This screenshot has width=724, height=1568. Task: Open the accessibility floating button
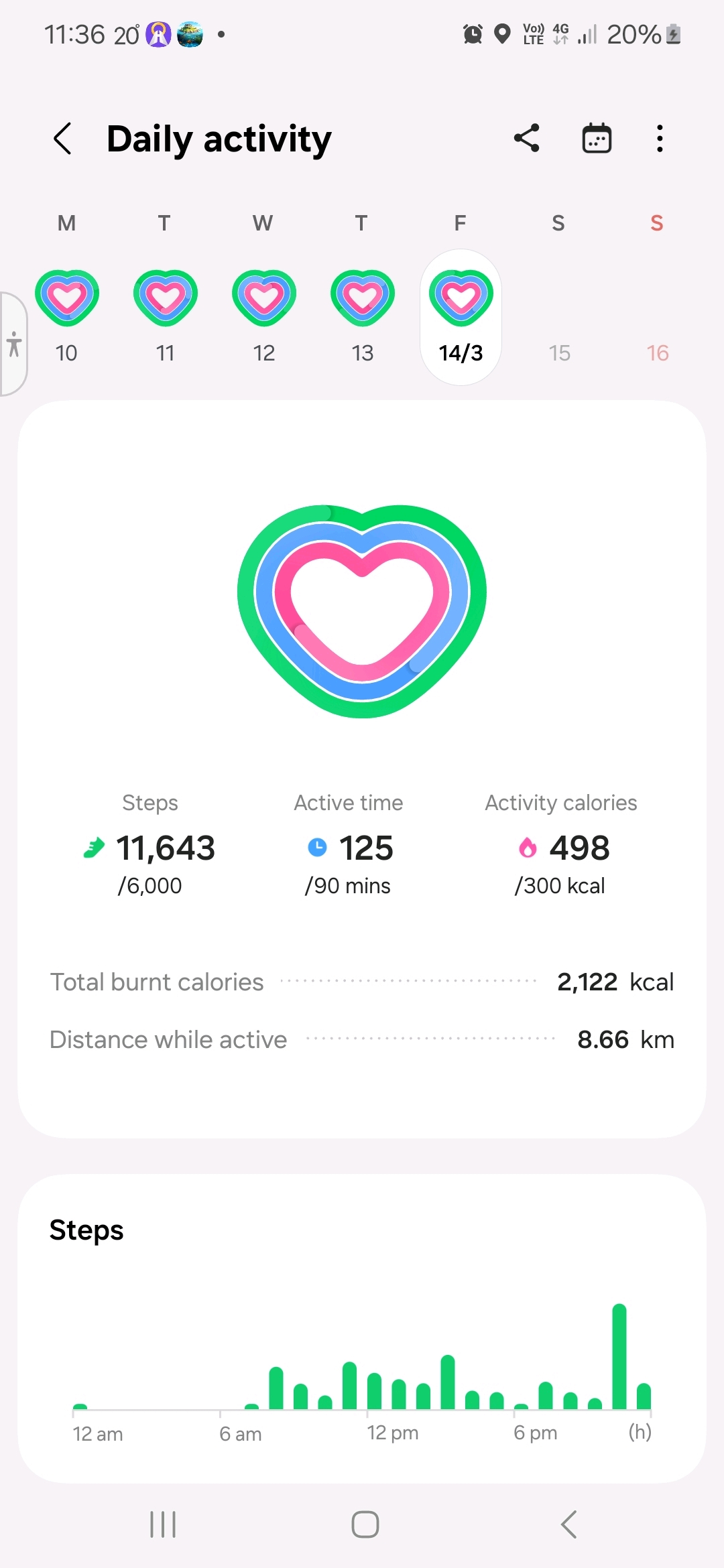pos(13,344)
